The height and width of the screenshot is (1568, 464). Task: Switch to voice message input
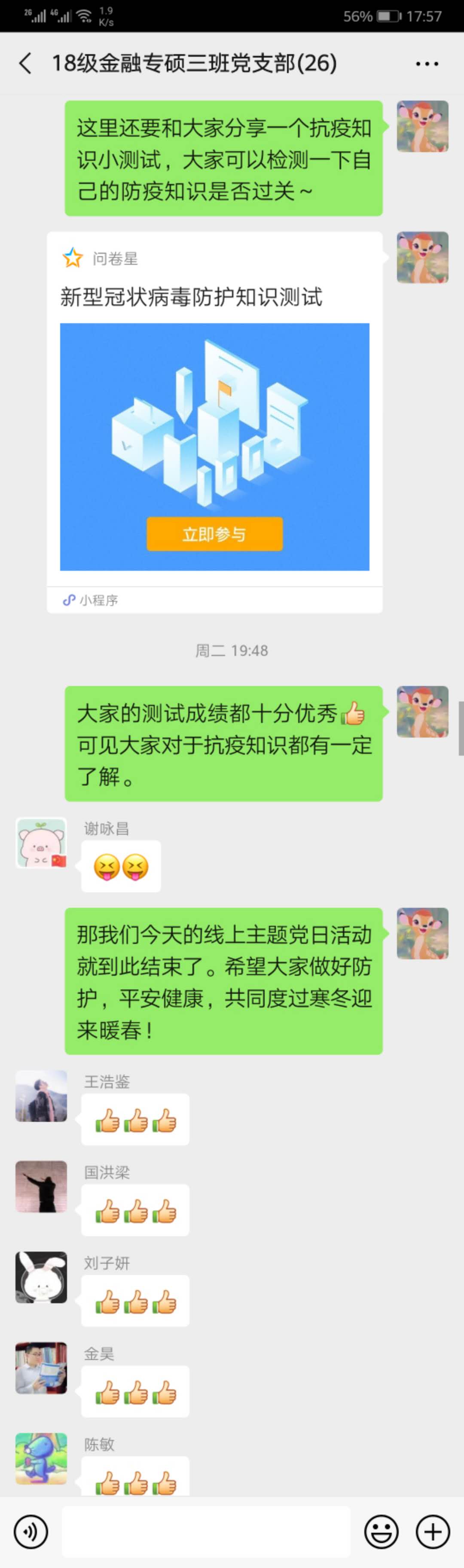[x=31, y=1531]
